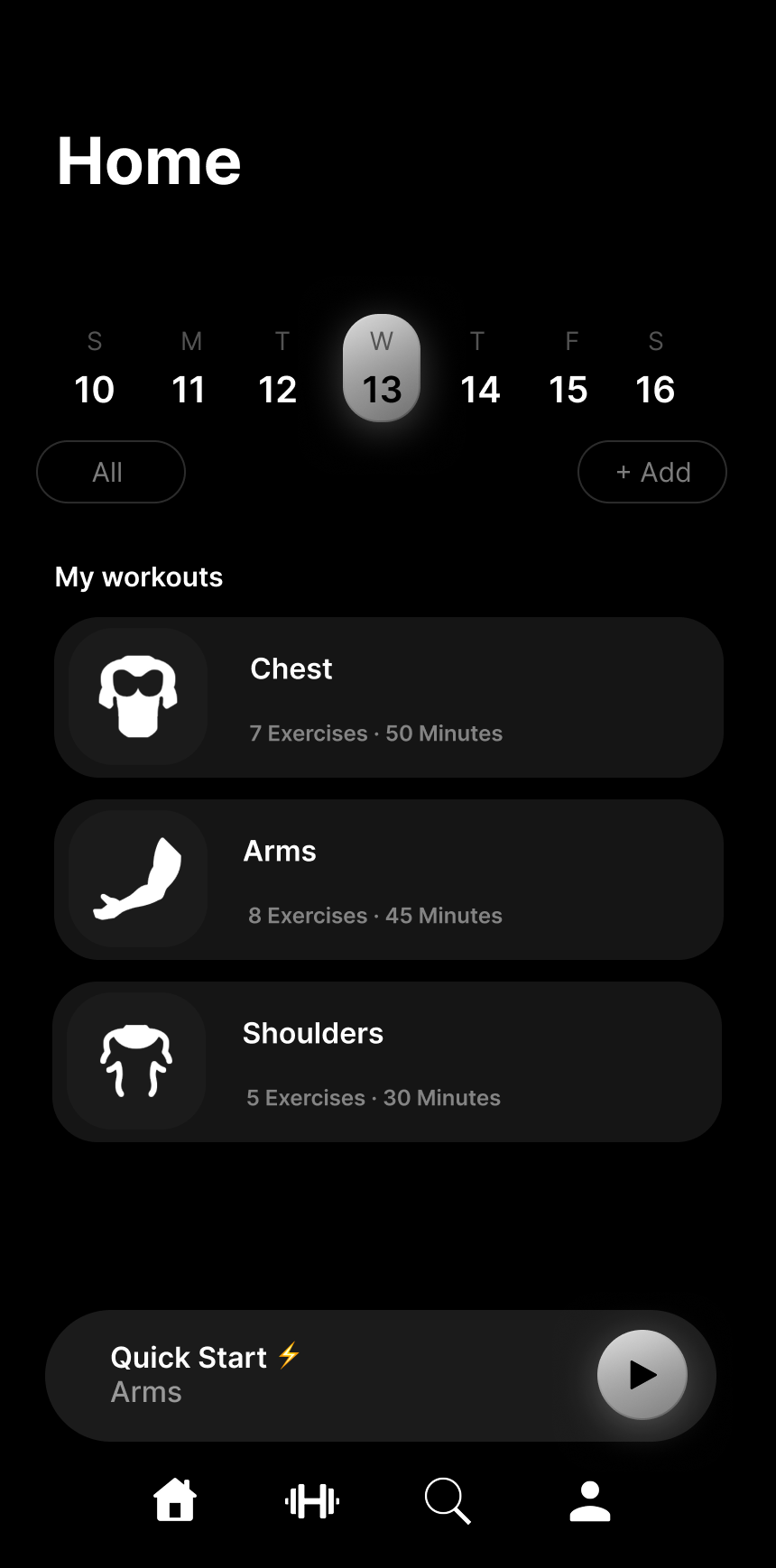Start the Quick Start Arms workout
This screenshot has width=776, height=1568.
coord(642,1375)
